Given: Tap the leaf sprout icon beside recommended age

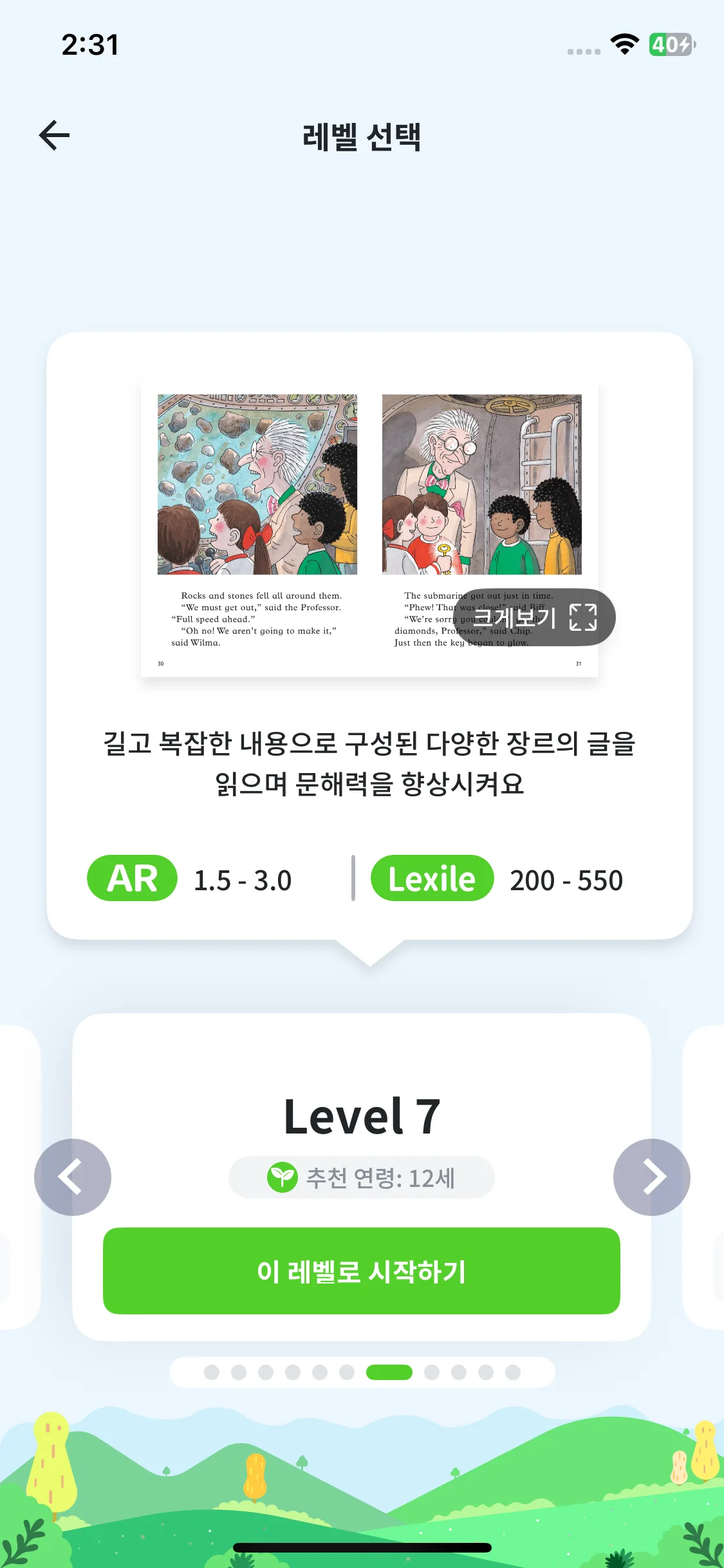Looking at the screenshot, I should click(283, 1177).
